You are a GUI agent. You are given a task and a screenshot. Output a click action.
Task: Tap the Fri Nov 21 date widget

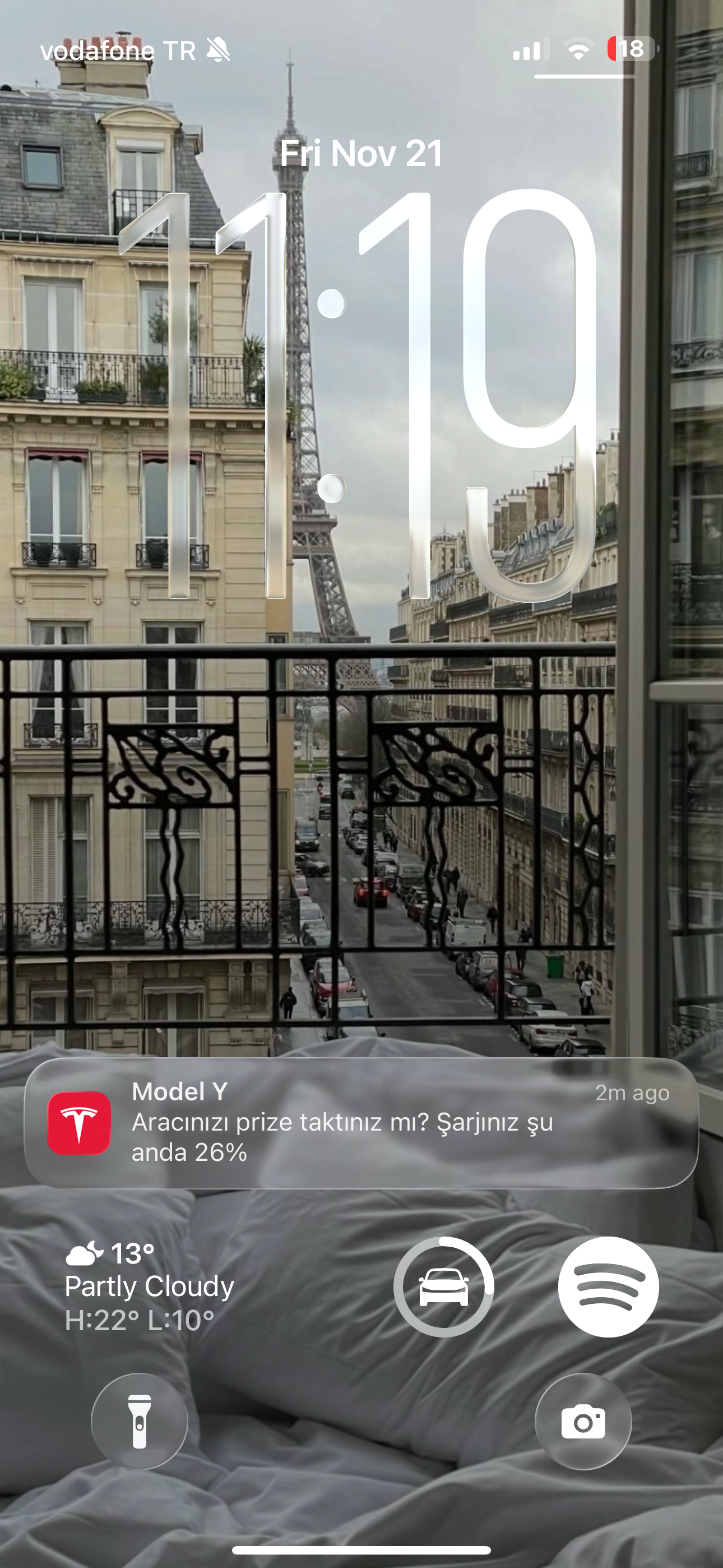(x=361, y=153)
